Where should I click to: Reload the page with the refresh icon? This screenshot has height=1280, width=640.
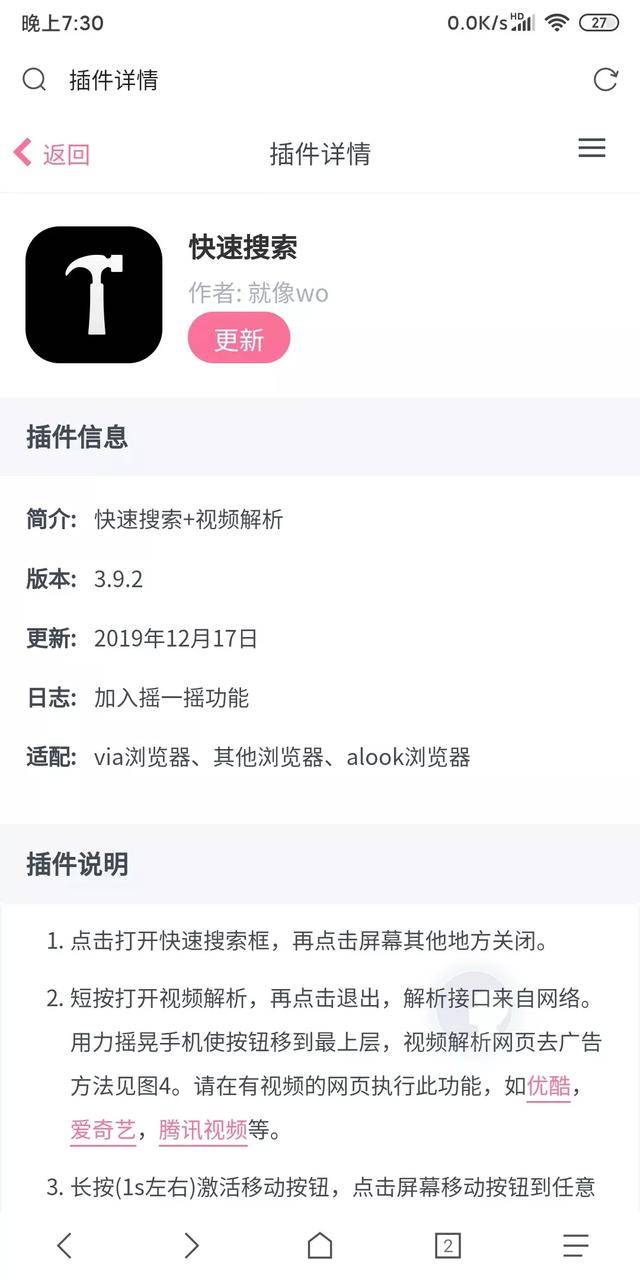(605, 80)
